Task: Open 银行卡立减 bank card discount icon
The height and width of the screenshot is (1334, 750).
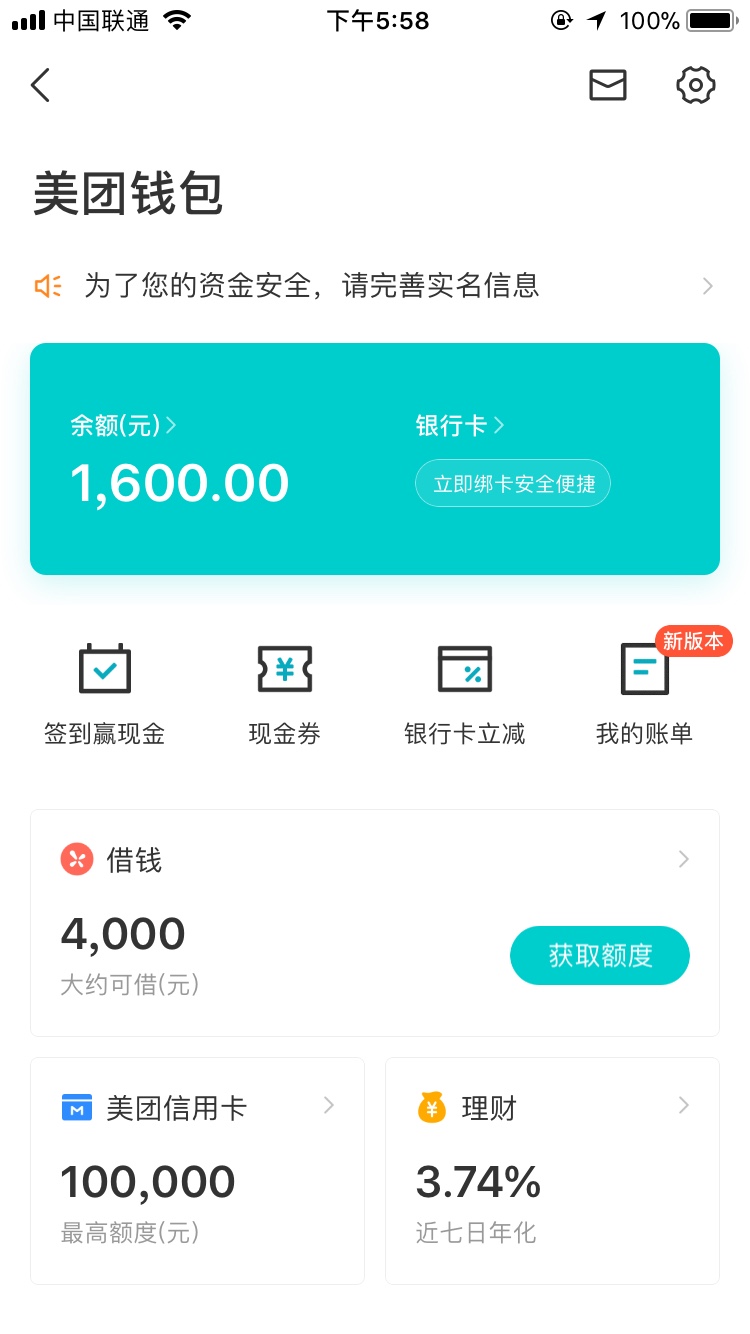Action: 464,668
